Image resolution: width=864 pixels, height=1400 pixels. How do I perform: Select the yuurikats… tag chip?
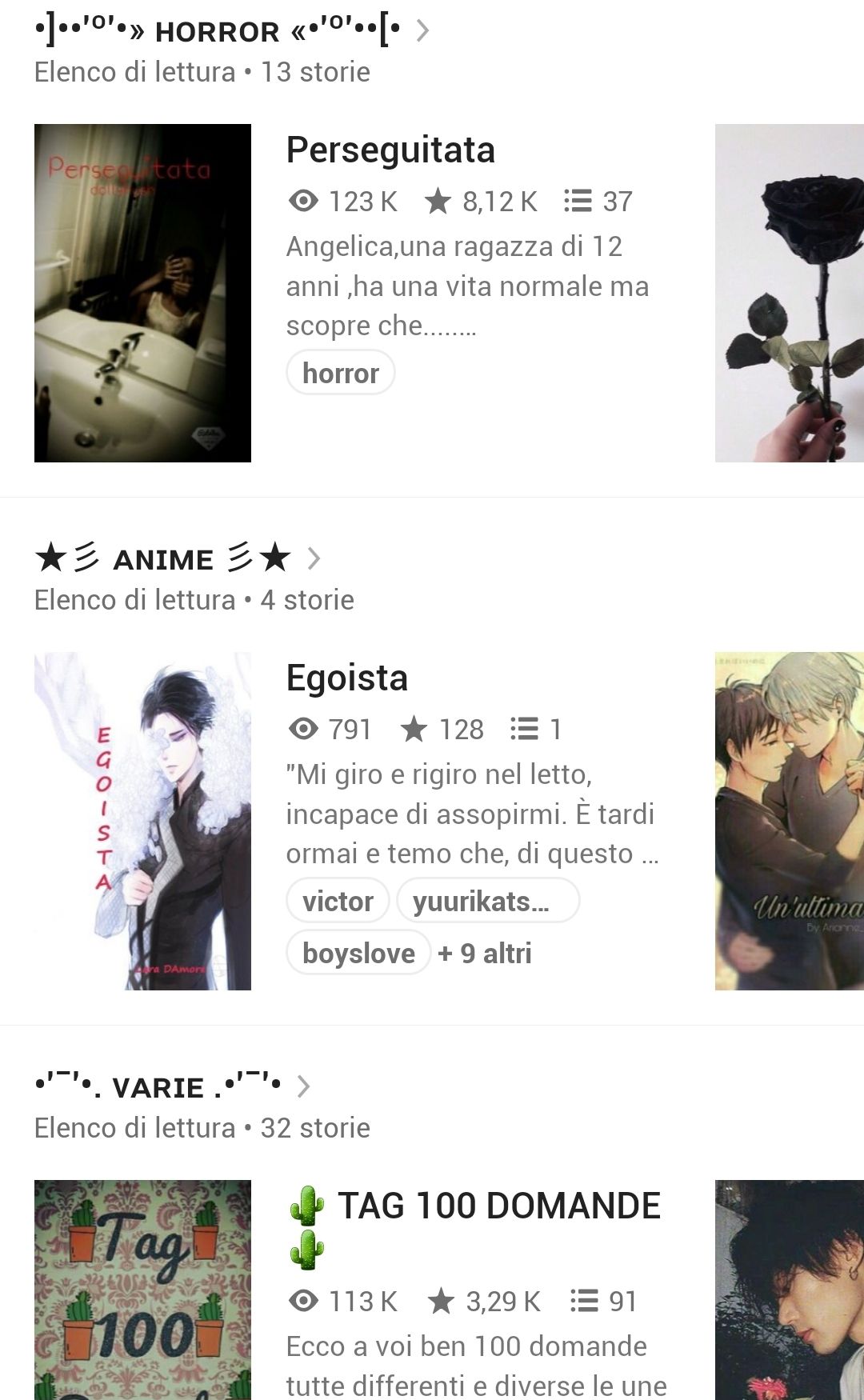point(487,901)
